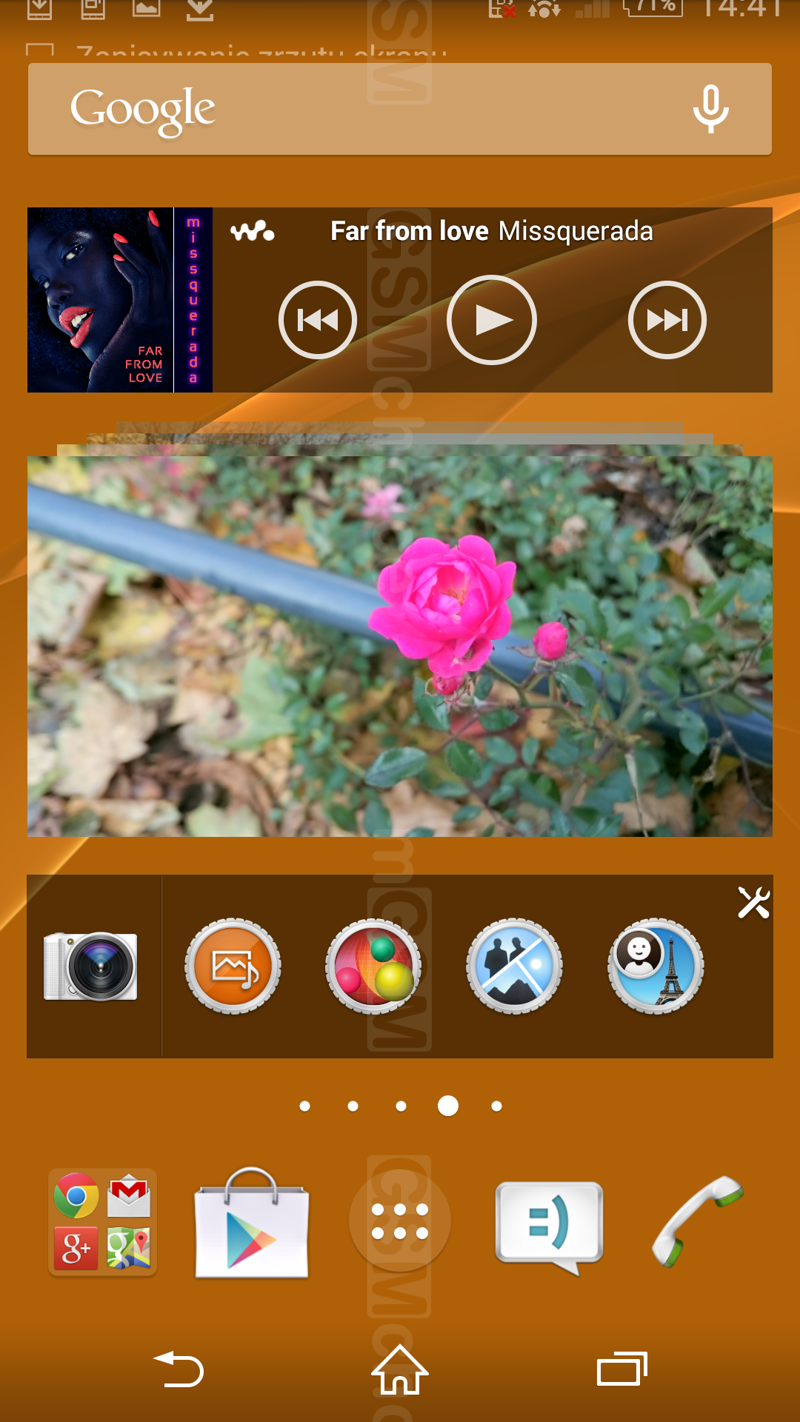Skip to the next track
The height and width of the screenshot is (1422, 800).
coord(667,320)
